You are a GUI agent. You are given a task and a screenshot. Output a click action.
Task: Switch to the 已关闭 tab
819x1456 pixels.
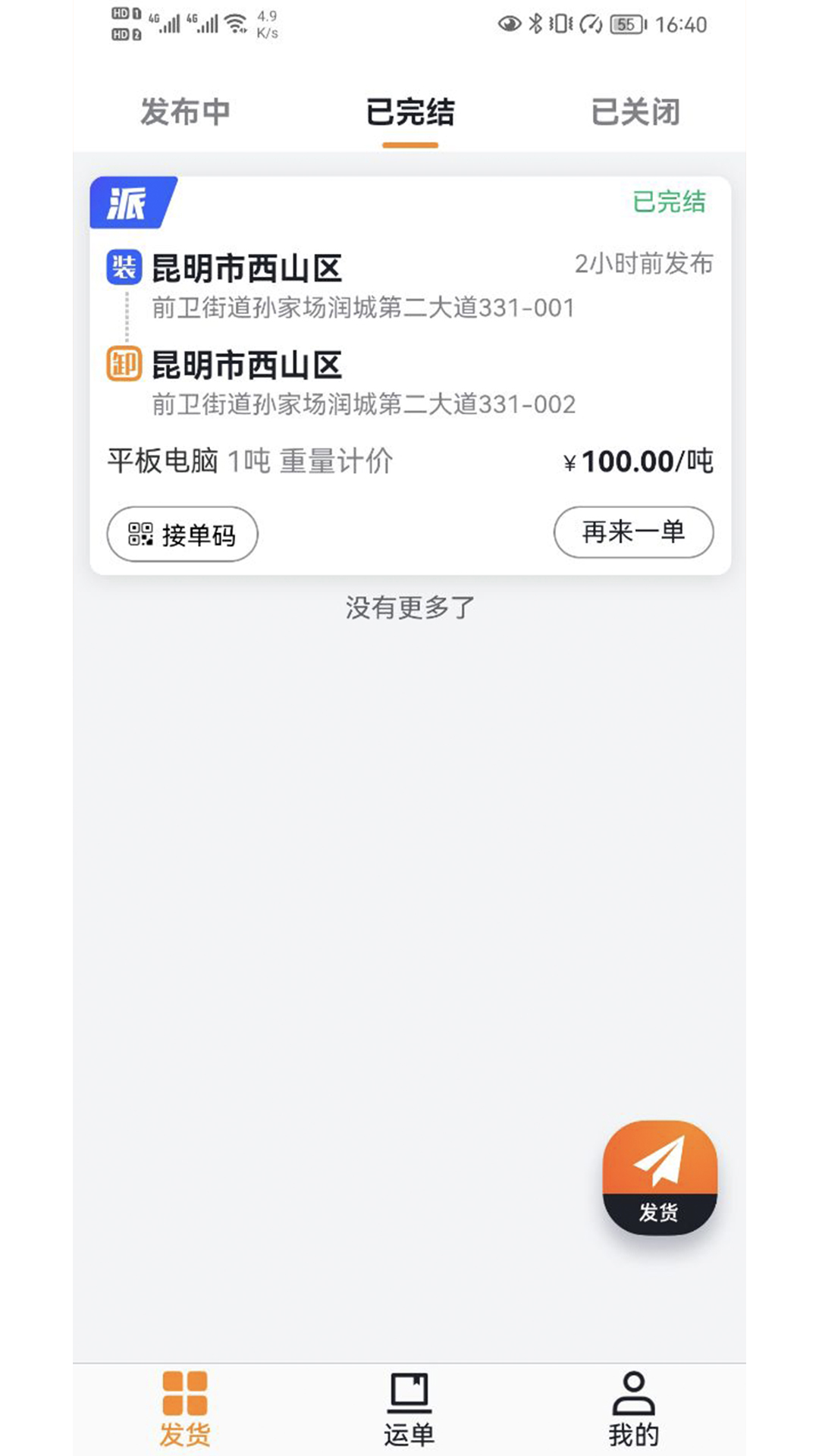(x=637, y=111)
